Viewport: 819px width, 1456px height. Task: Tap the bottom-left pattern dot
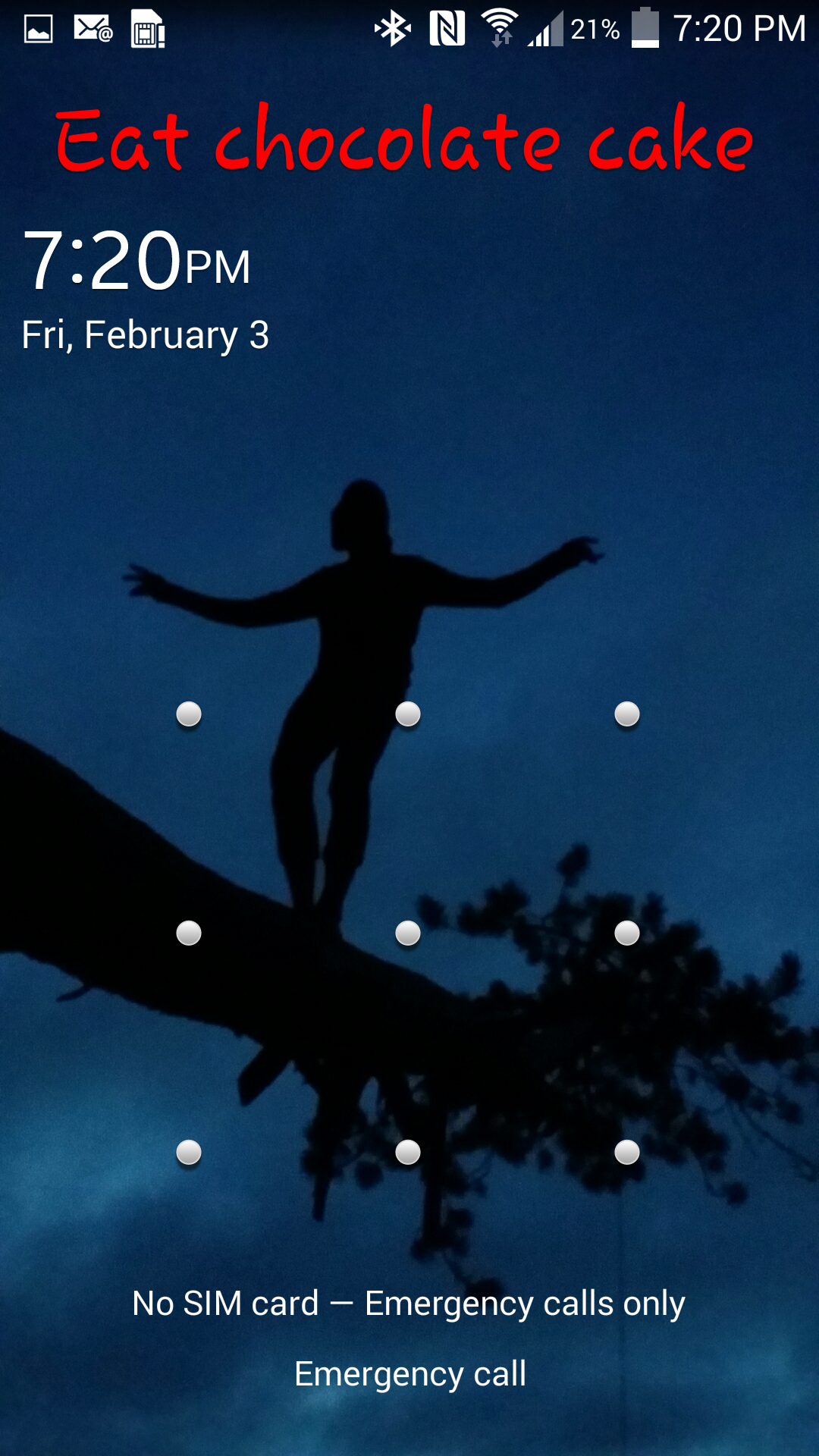[189, 1152]
